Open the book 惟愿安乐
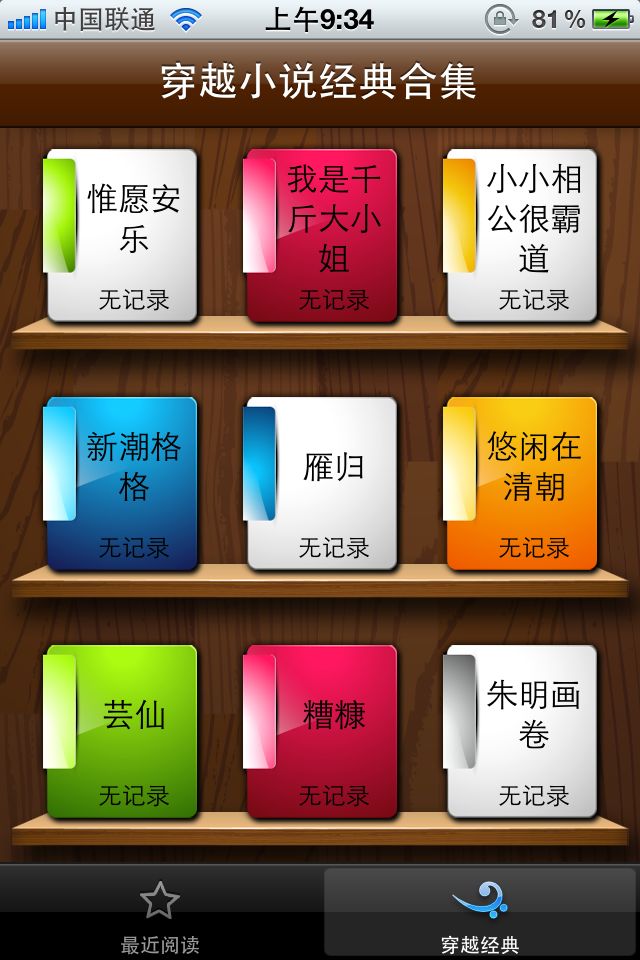Screen dimensions: 640x960 click(x=121, y=235)
